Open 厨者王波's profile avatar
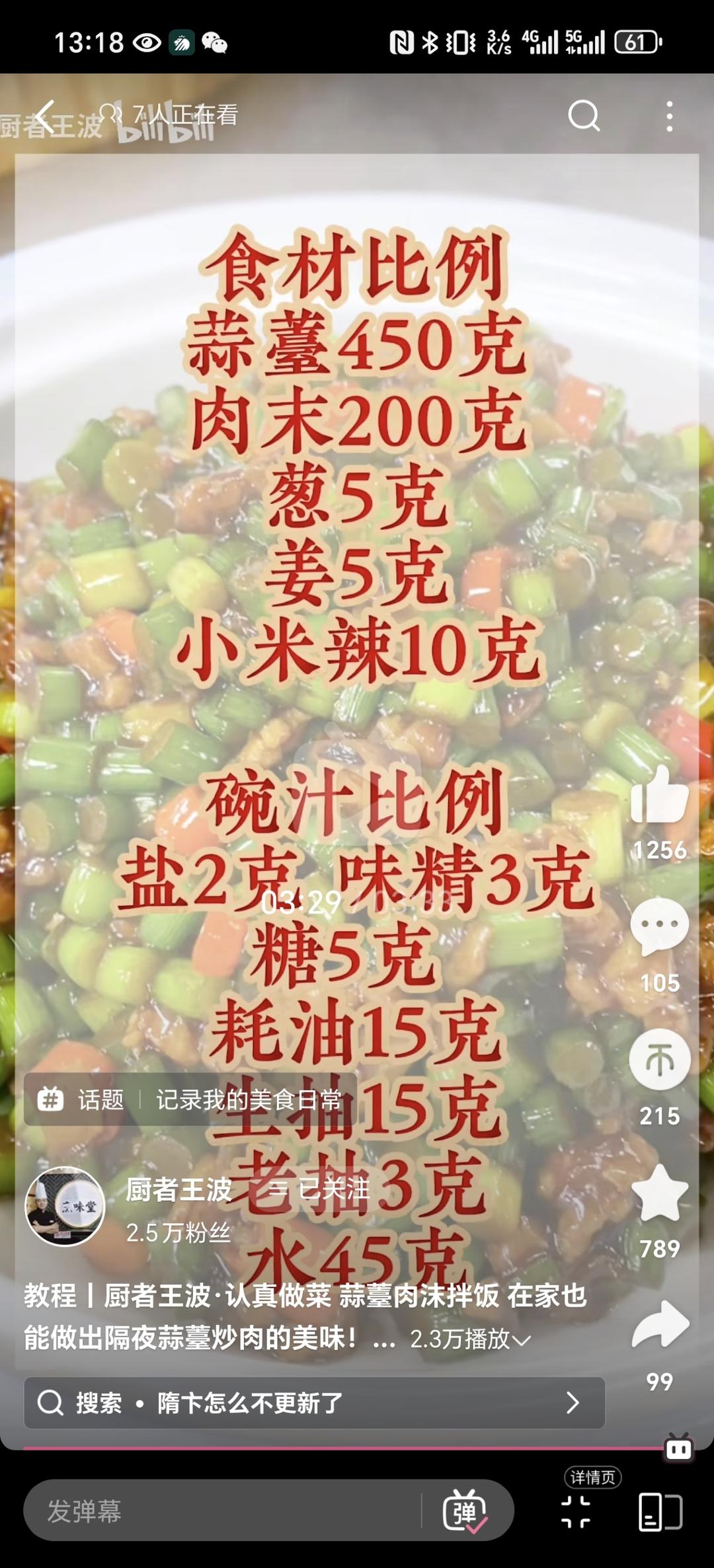Viewport: 714px width, 1568px height. tap(65, 1207)
